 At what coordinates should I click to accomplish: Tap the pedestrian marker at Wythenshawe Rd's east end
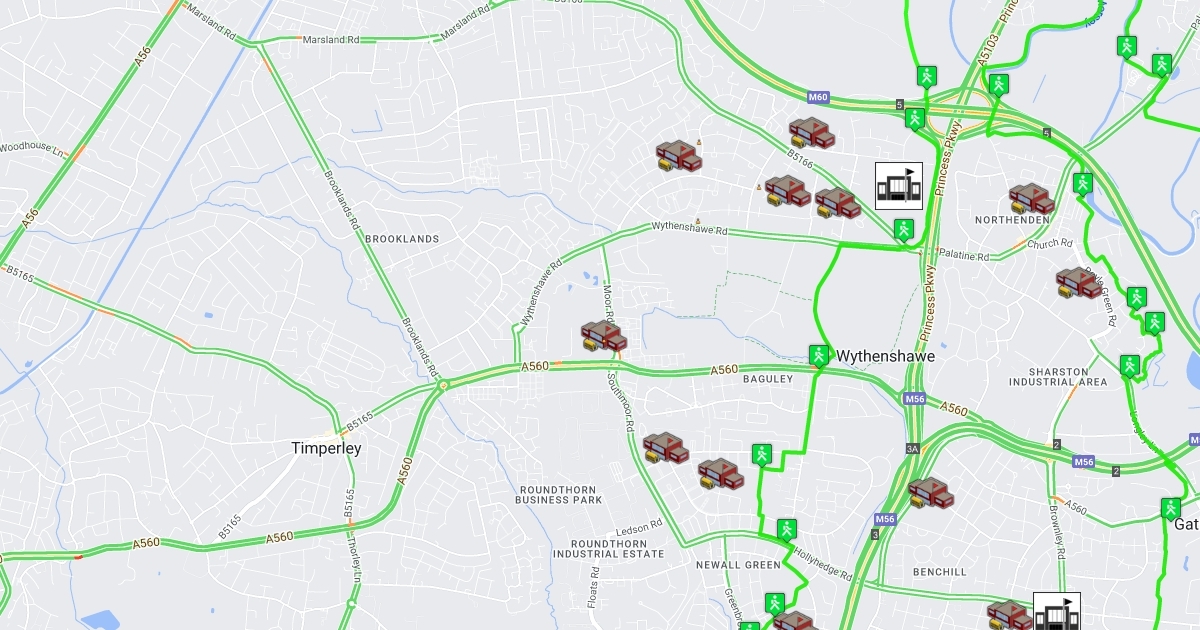[904, 229]
